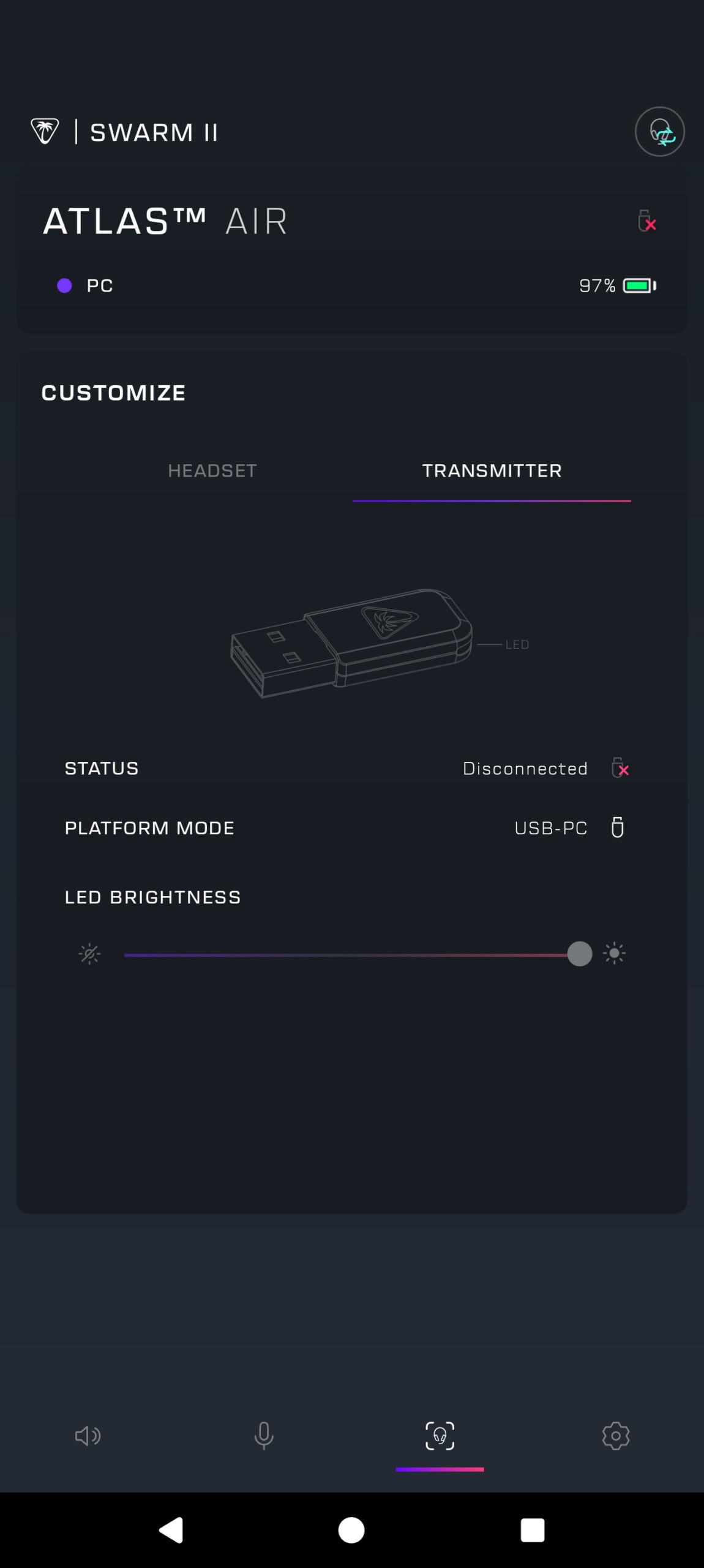704x1568 pixels.
Task: Select the Transmitter tab
Action: click(492, 470)
